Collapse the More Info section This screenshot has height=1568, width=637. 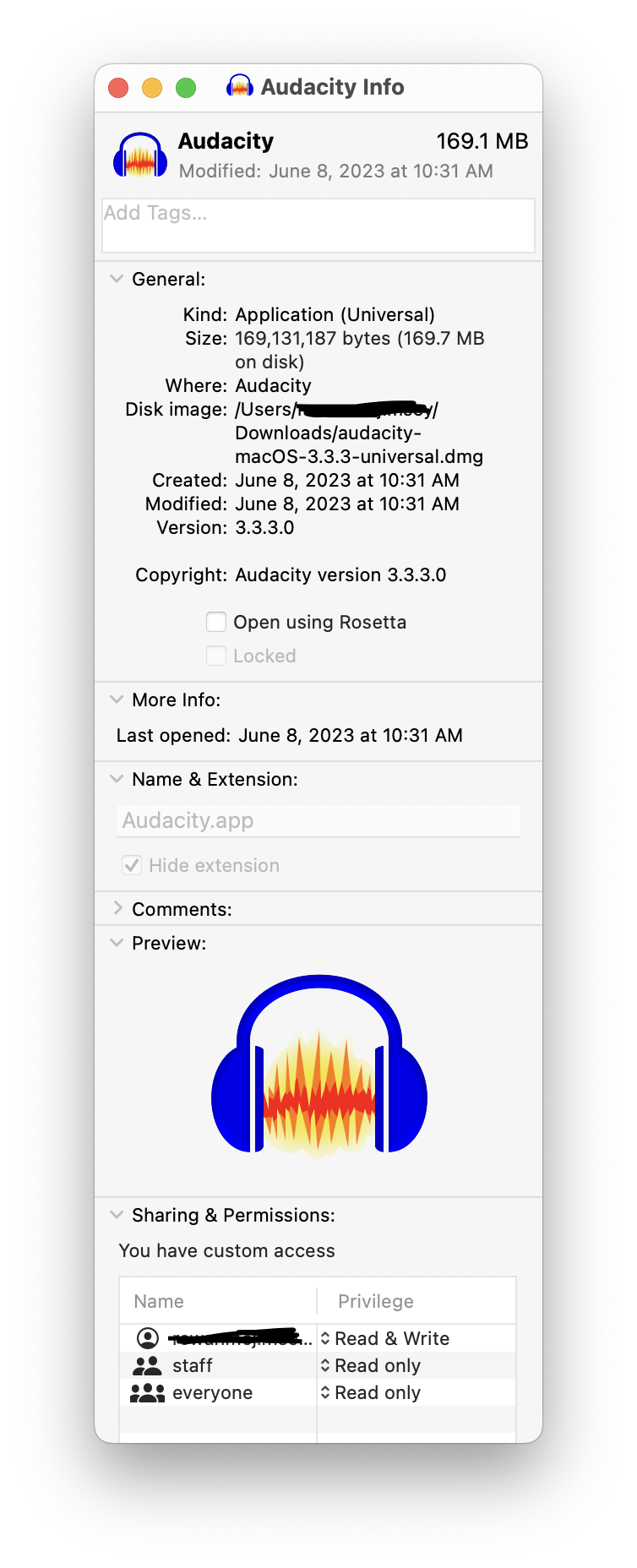[x=117, y=700]
